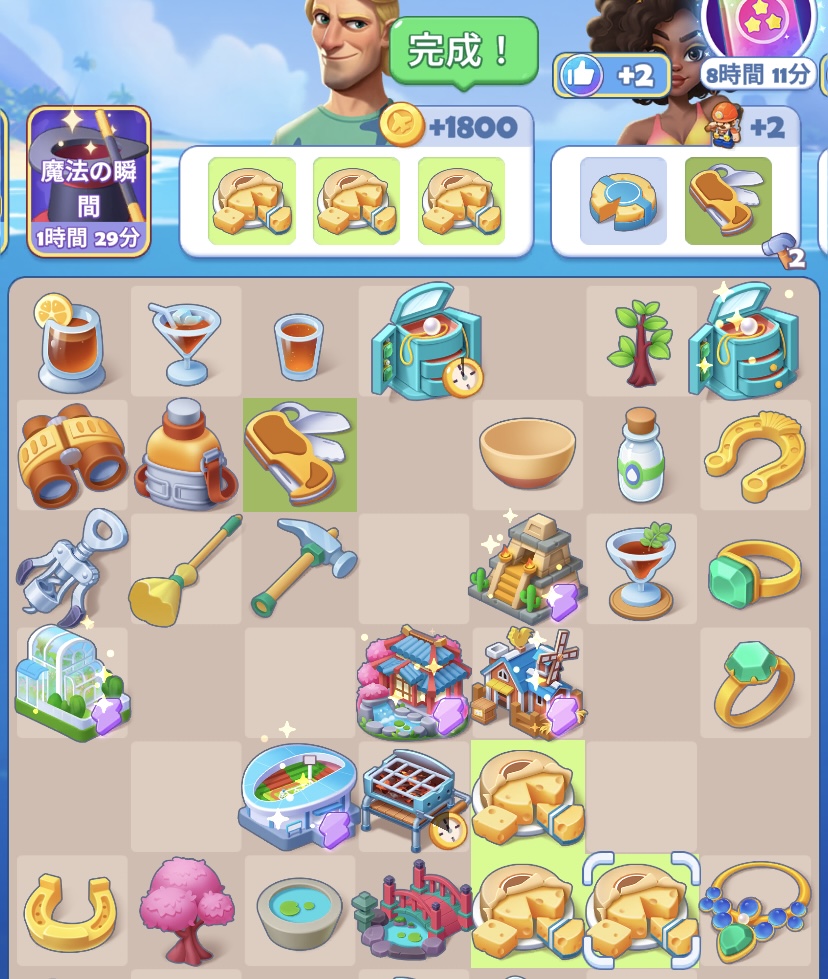Tap the corkscrew item
Image resolution: width=828 pixels, height=979 pixels.
coord(70,570)
